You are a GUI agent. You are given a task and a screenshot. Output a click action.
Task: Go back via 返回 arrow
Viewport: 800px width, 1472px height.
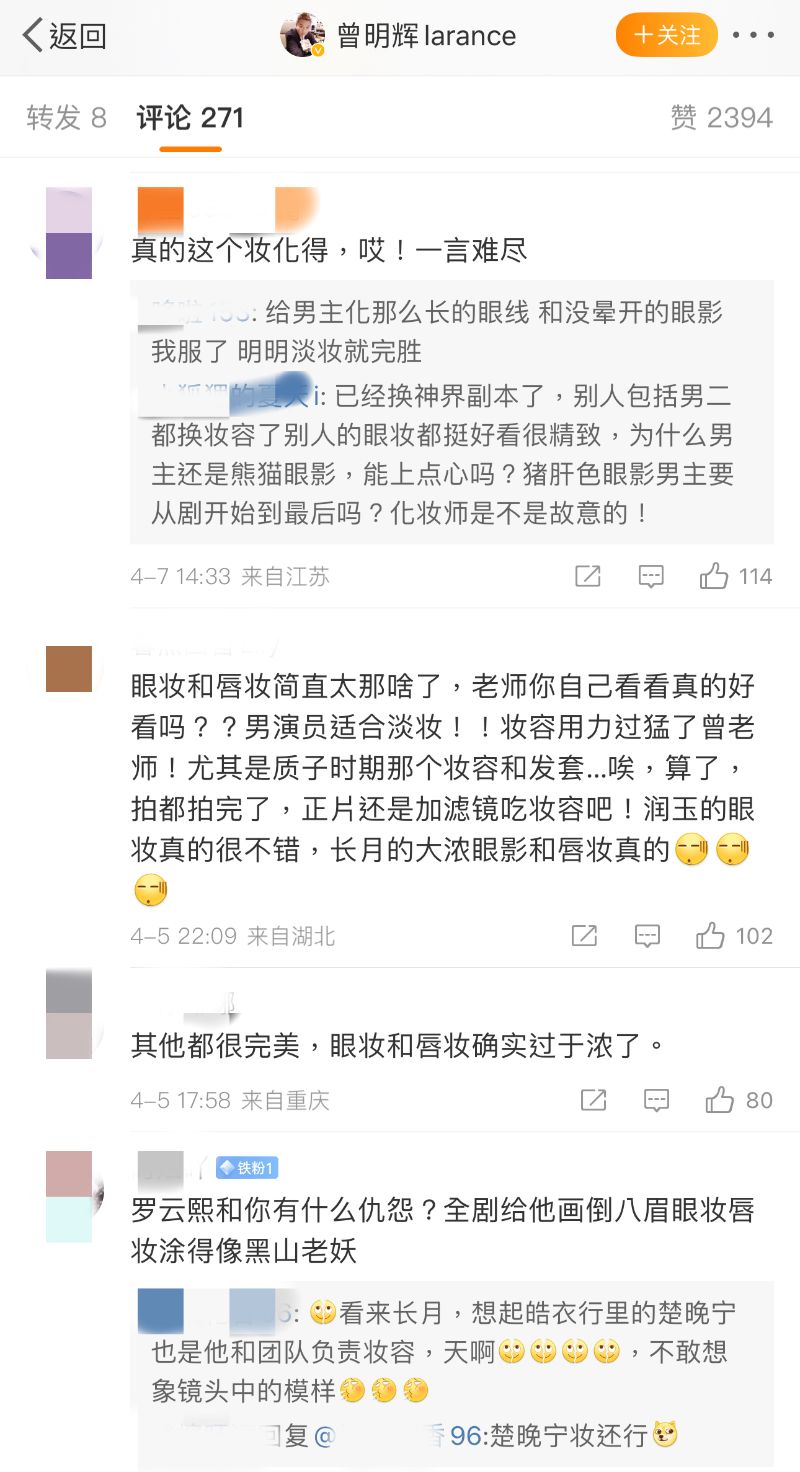click(63, 37)
